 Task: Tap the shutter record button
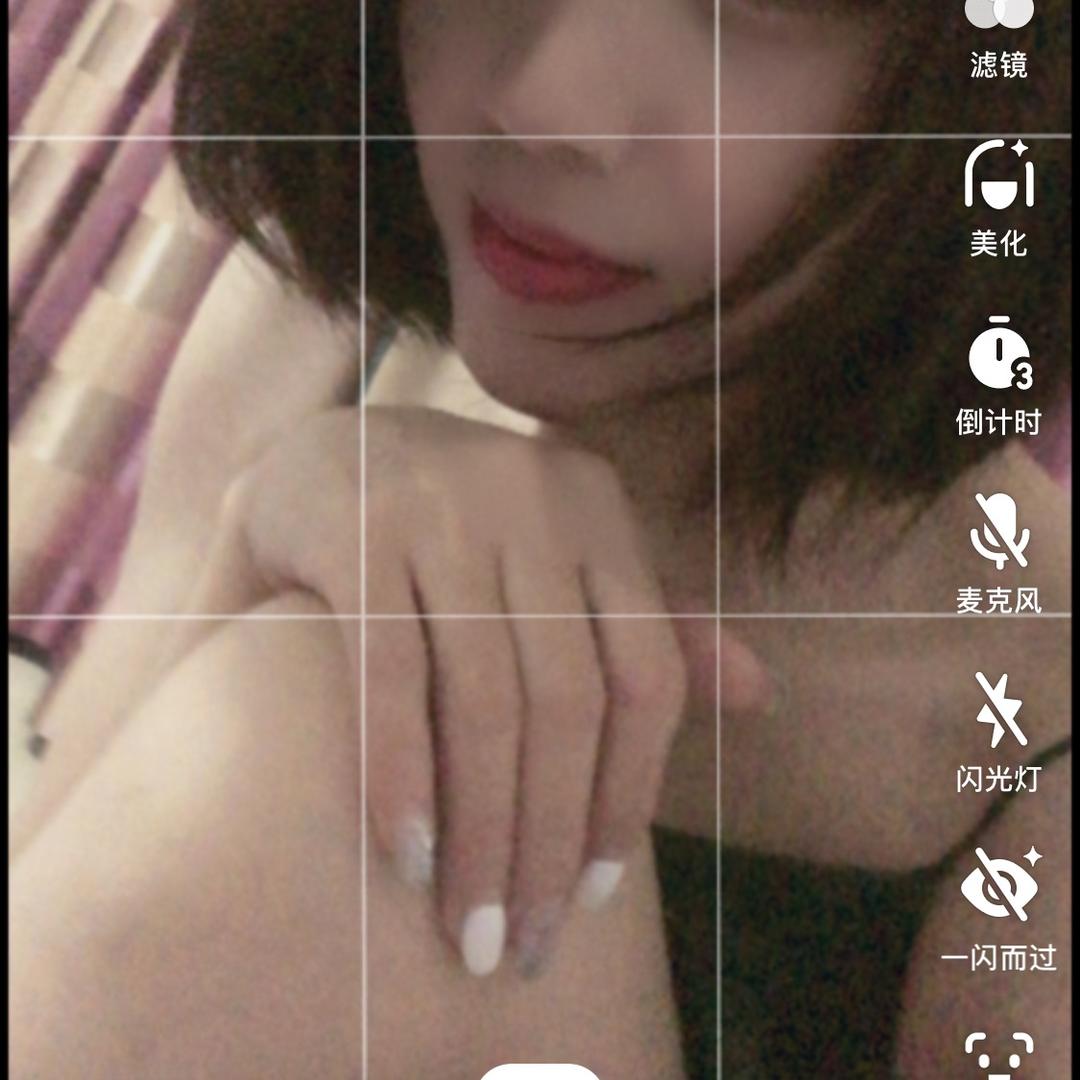[540, 1072]
